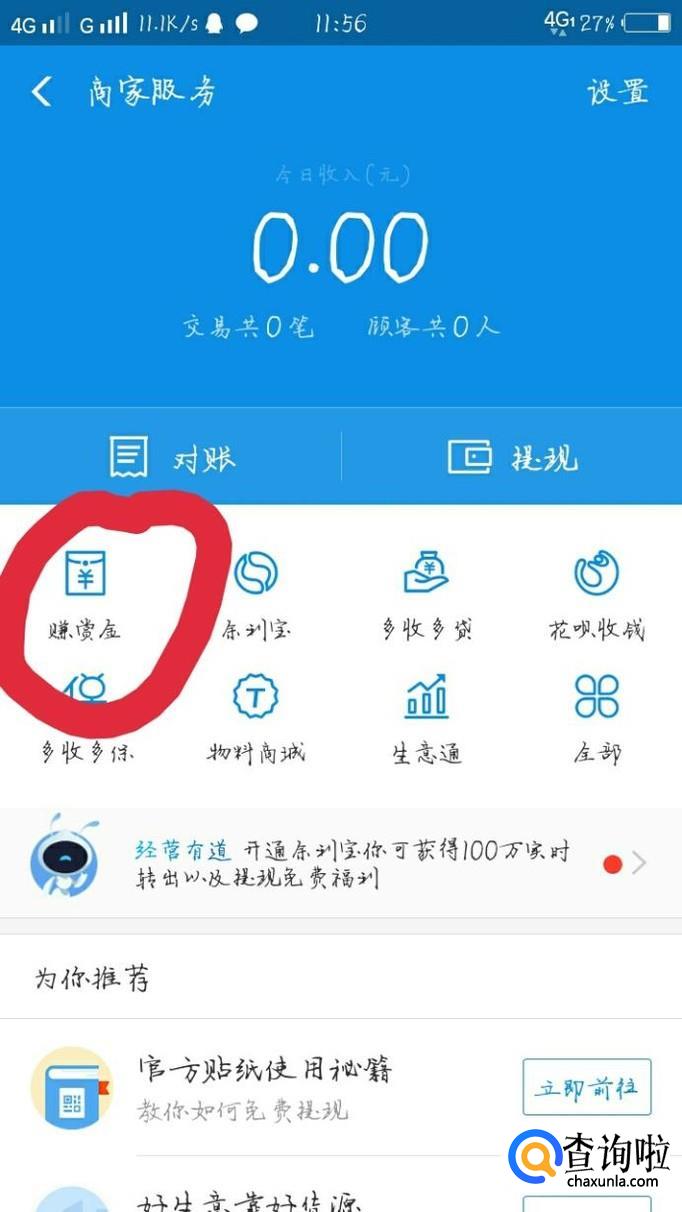Open 物料商城

256,716
